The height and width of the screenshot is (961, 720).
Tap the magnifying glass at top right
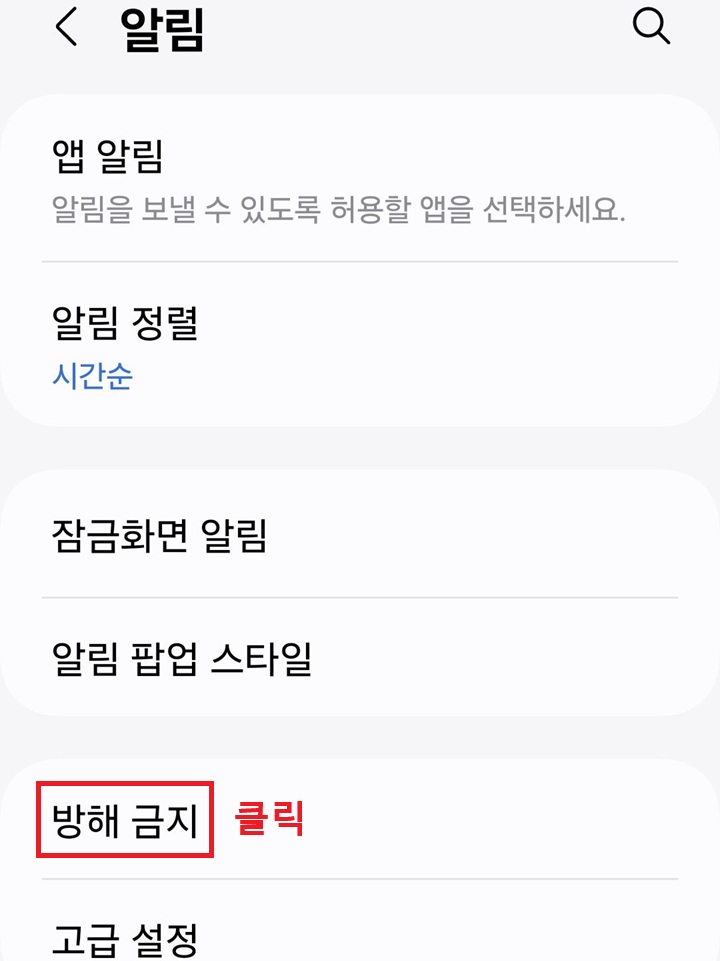point(653,28)
